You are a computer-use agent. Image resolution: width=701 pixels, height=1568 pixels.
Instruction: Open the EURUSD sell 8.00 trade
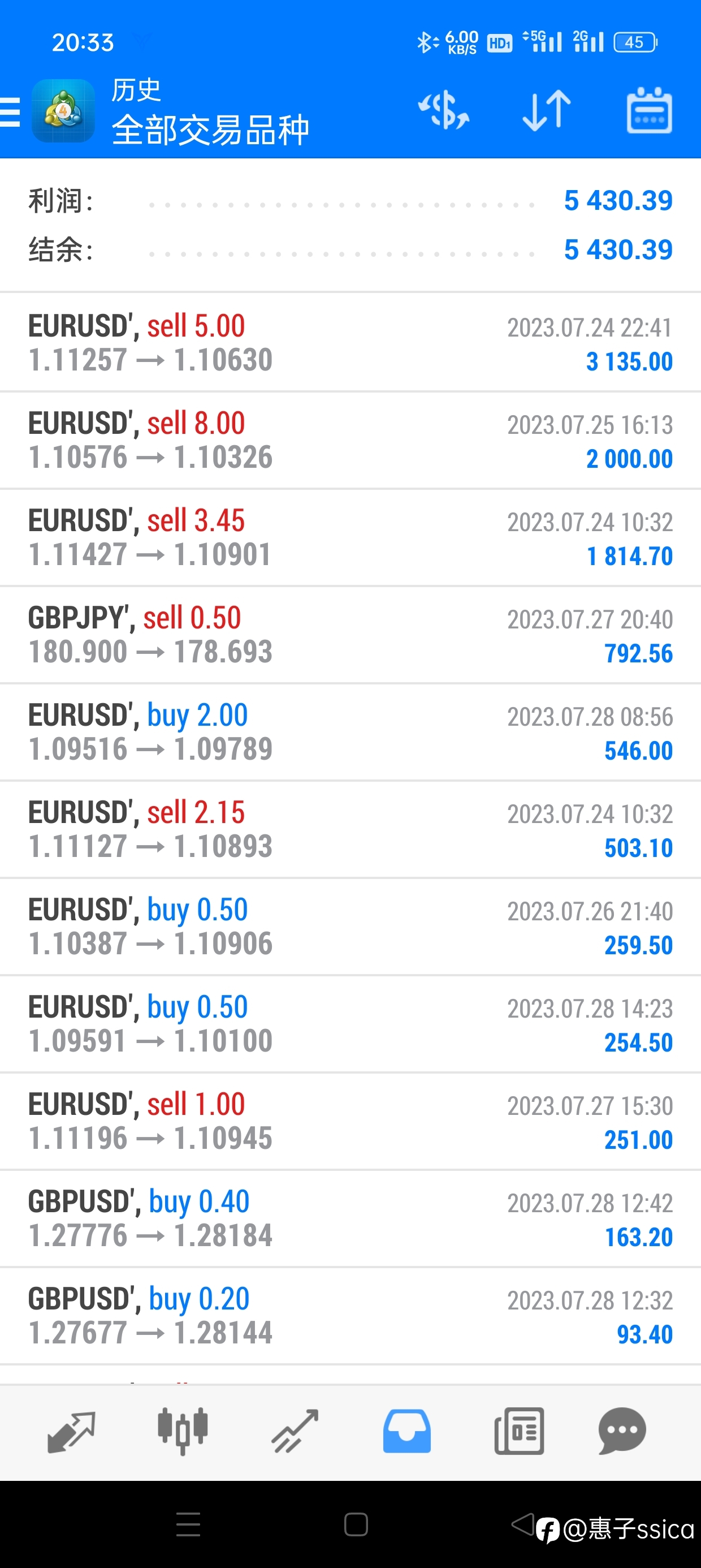point(350,440)
